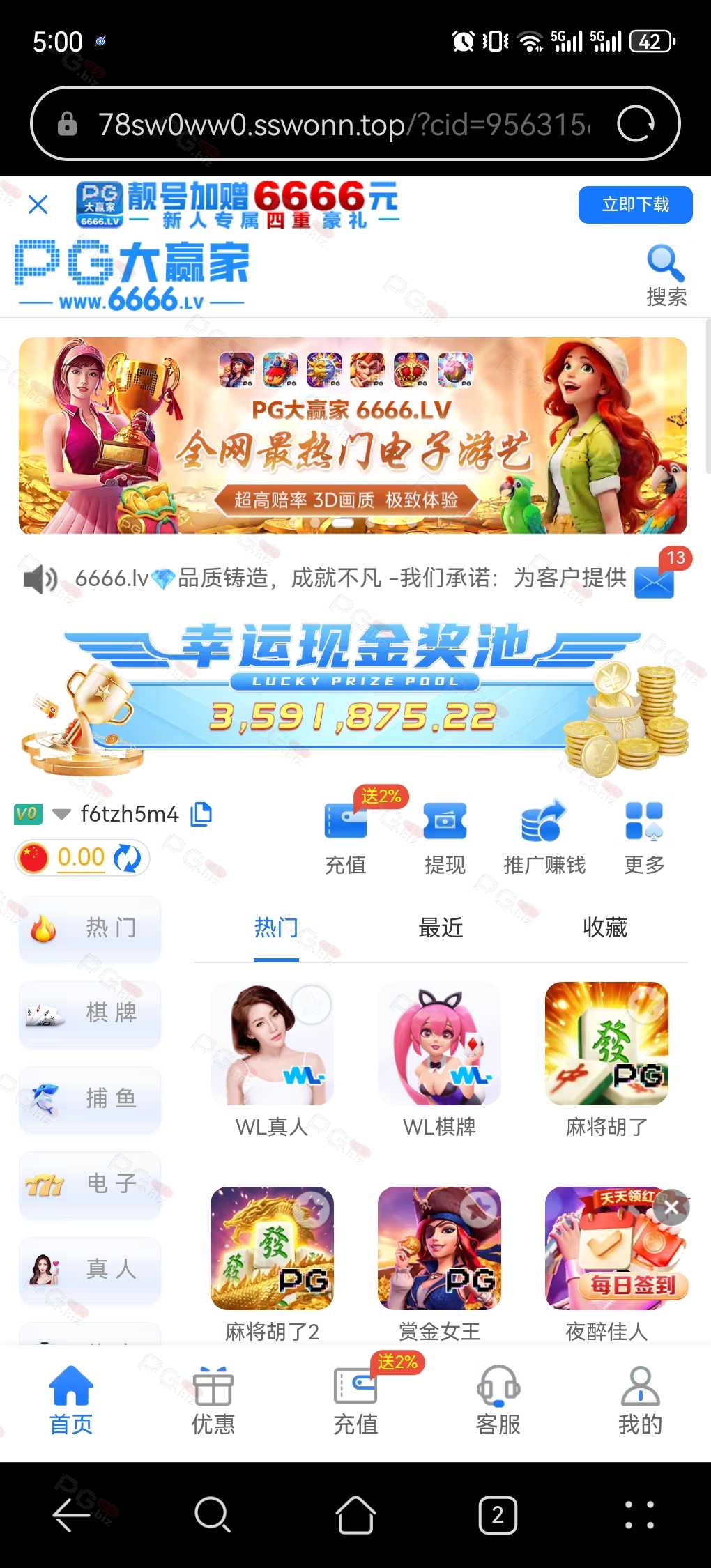Switch to the 收藏 favorites tab
The height and width of the screenshot is (1568, 711).
click(x=605, y=928)
